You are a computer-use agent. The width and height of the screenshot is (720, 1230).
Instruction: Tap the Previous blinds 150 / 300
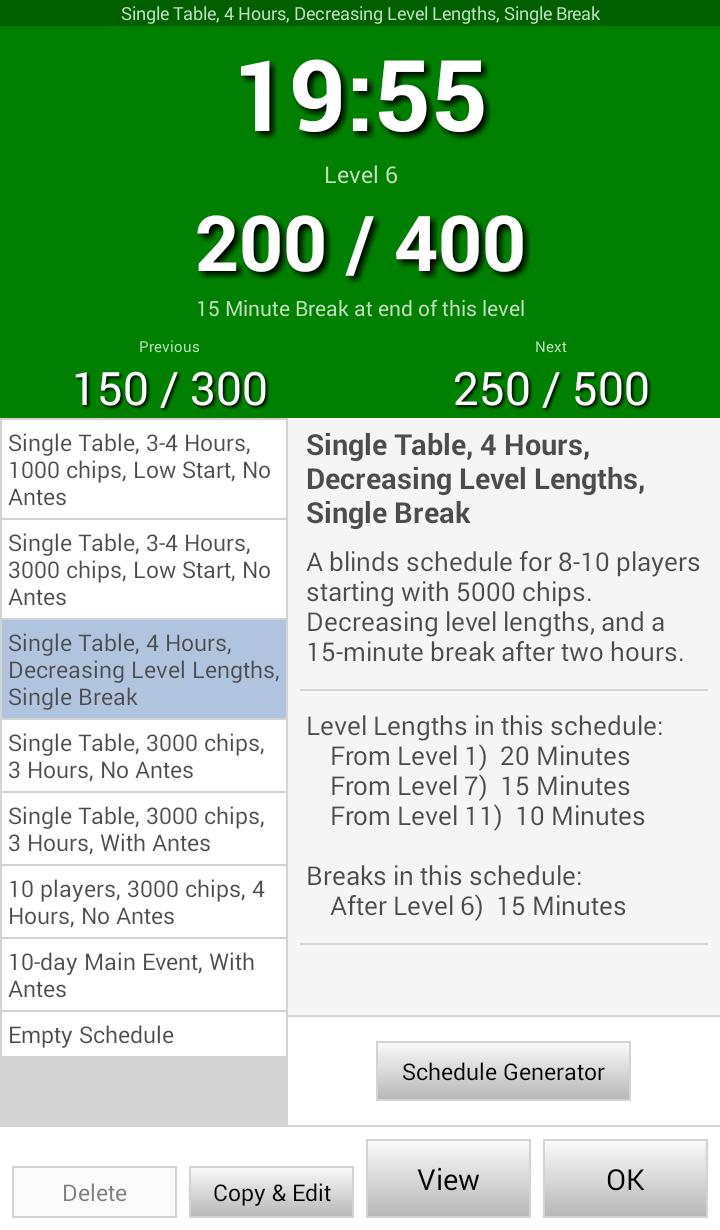[x=168, y=388]
